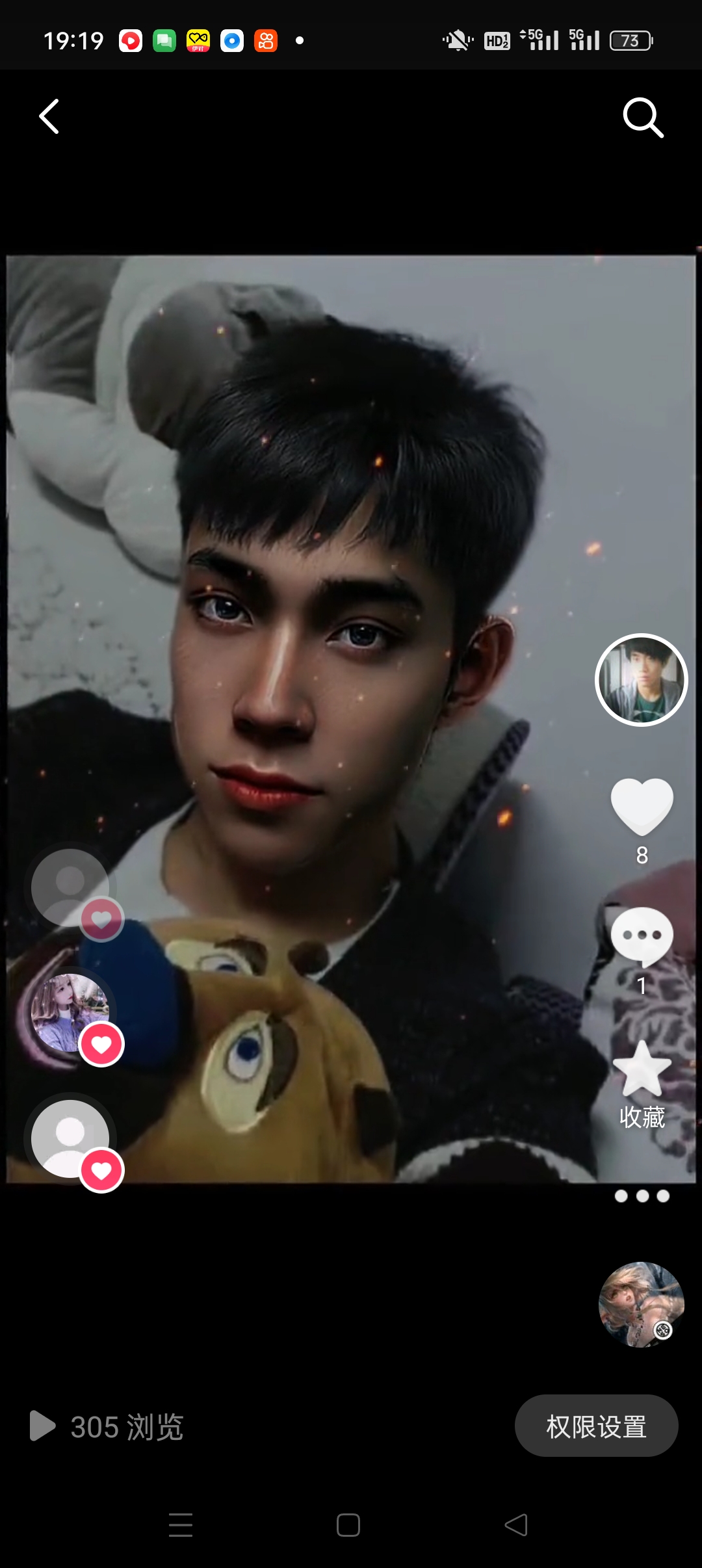
Task: Open 权限设置 permission settings
Action: point(596,1427)
